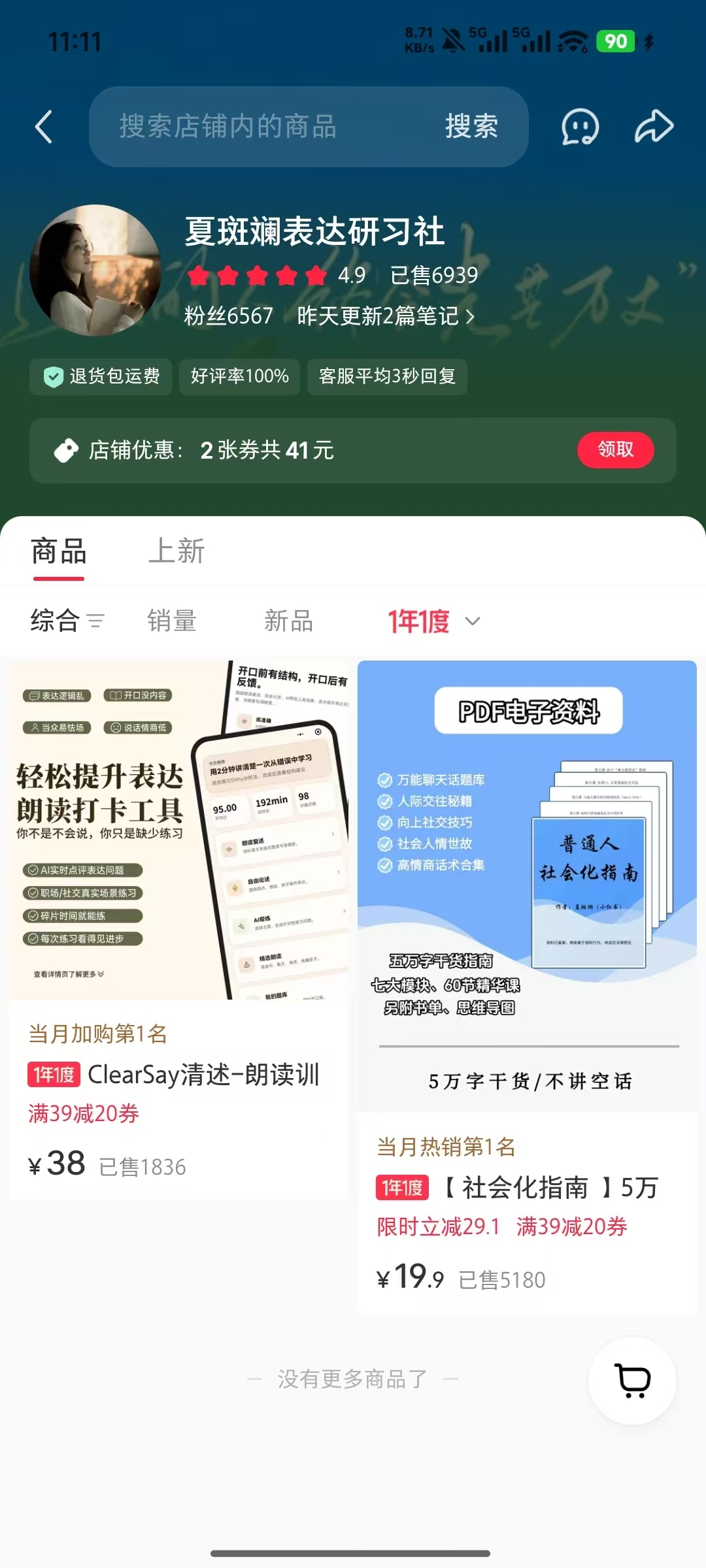
Task: Open the 昨天更新2篇笔记 link
Action: [386, 316]
